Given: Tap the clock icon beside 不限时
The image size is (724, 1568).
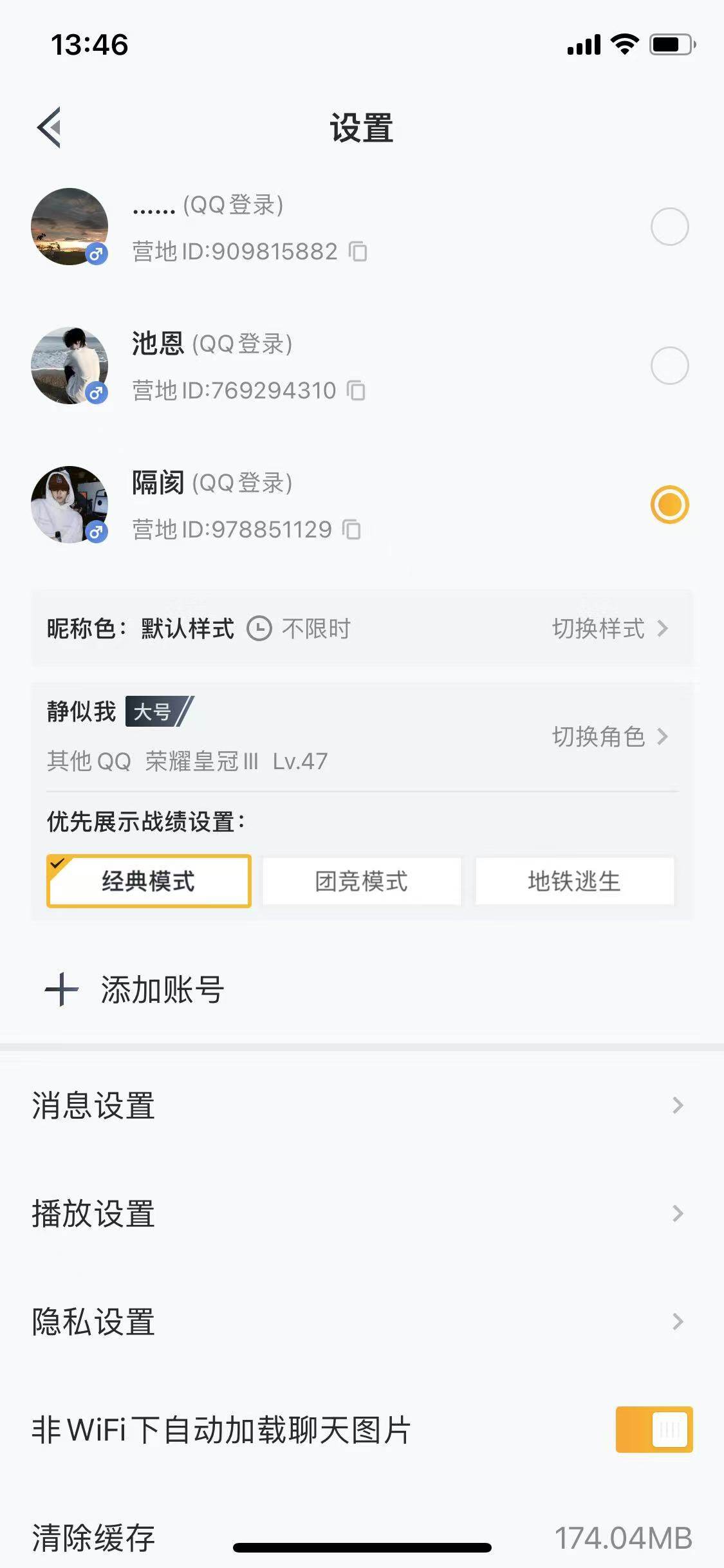Looking at the screenshot, I should click(x=259, y=629).
